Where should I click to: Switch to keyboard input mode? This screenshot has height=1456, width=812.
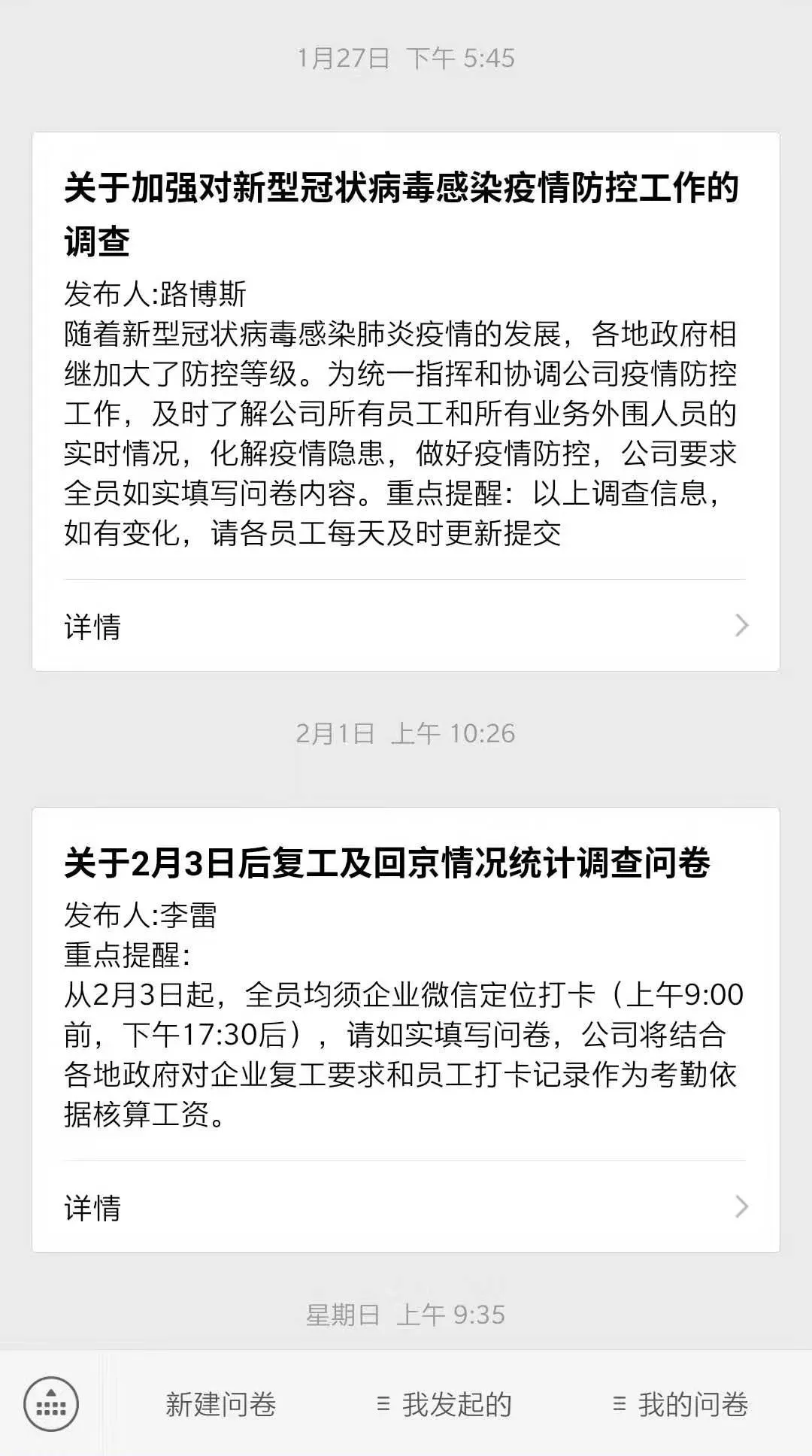click(51, 1404)
